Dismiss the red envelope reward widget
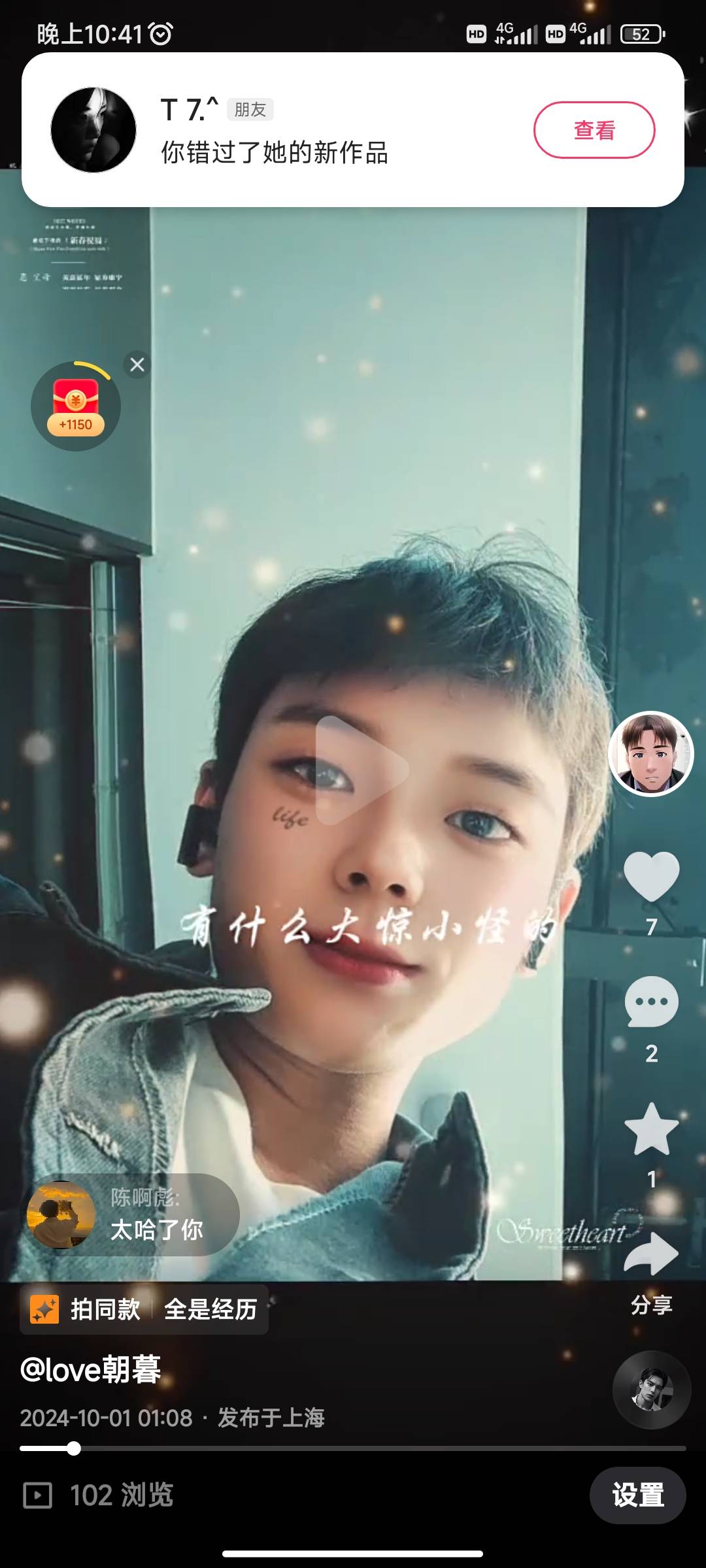The height and width of the screenshot is (1568, 706). tap(137, 365)
